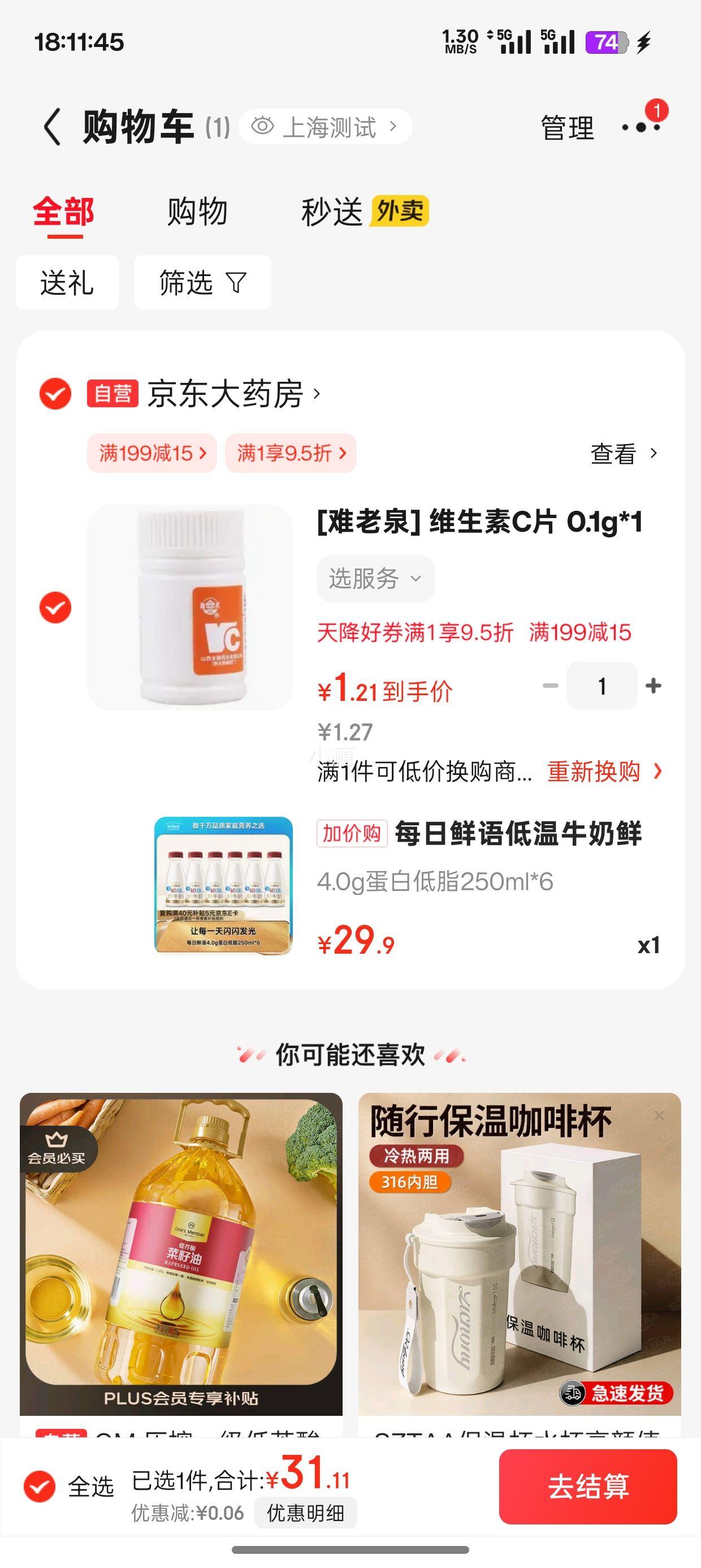
Task: Tap 管理 to manage cart items
Action: pos(566,128)
